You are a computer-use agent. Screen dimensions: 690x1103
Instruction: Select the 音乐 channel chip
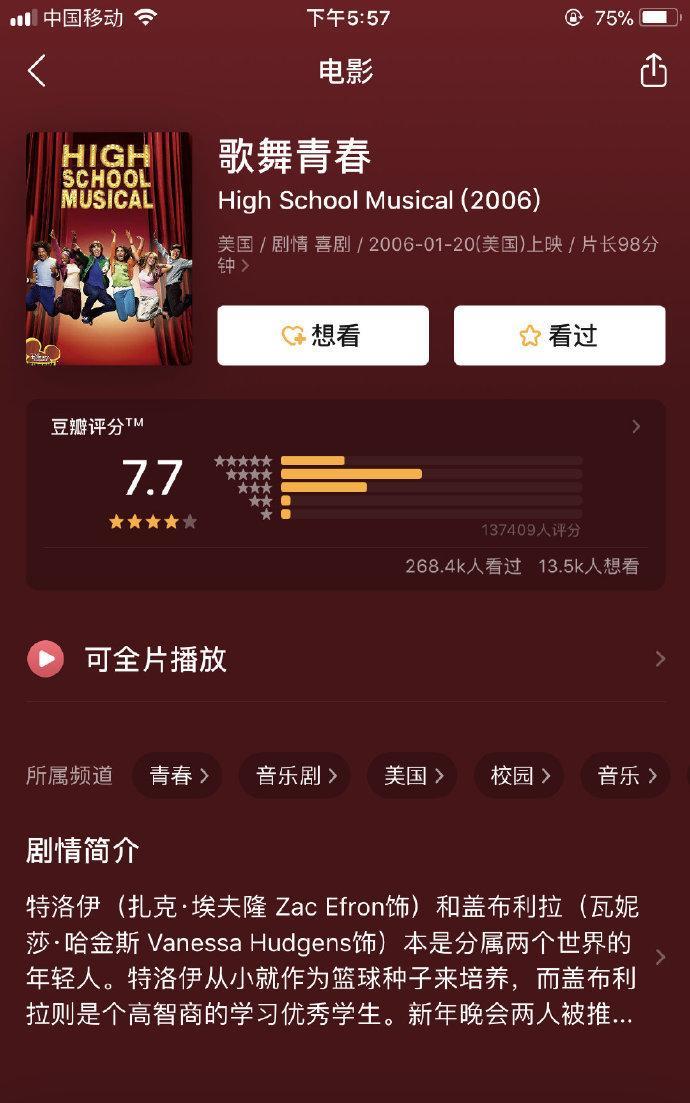(626, 775)
